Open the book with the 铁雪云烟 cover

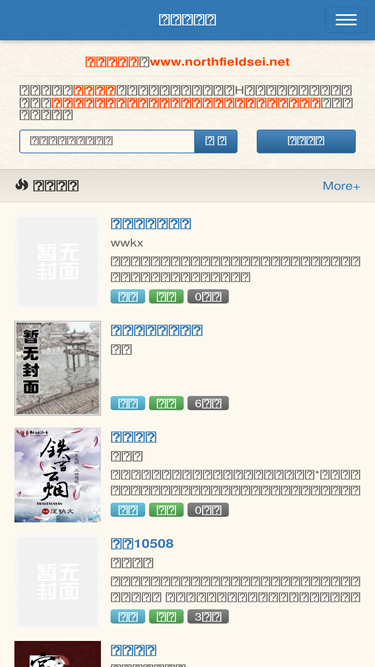pyautogui.click(x=58, y=475)
